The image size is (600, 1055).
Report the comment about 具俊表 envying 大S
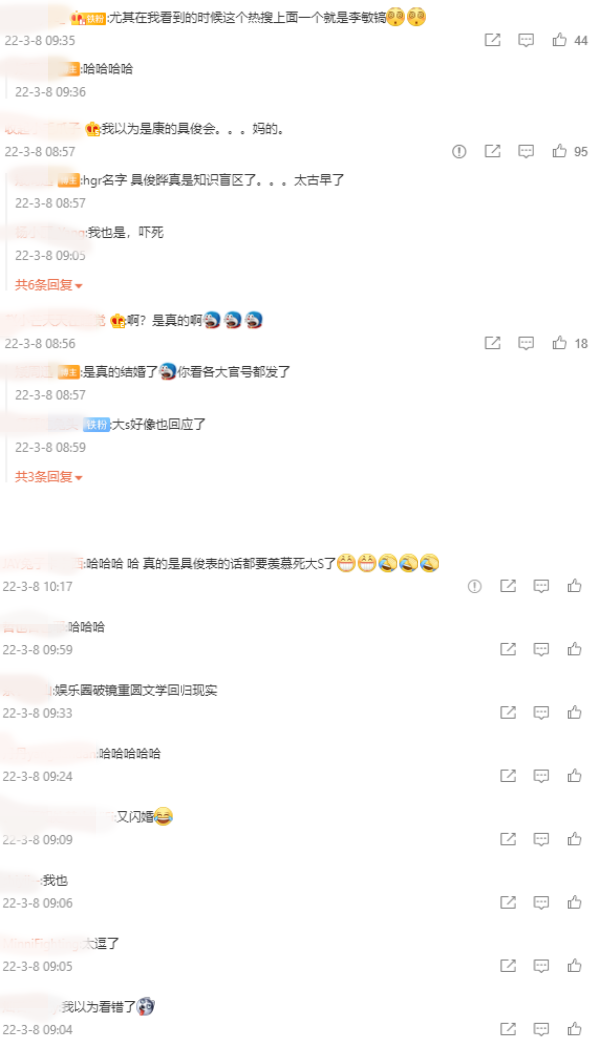click(475, 586)
